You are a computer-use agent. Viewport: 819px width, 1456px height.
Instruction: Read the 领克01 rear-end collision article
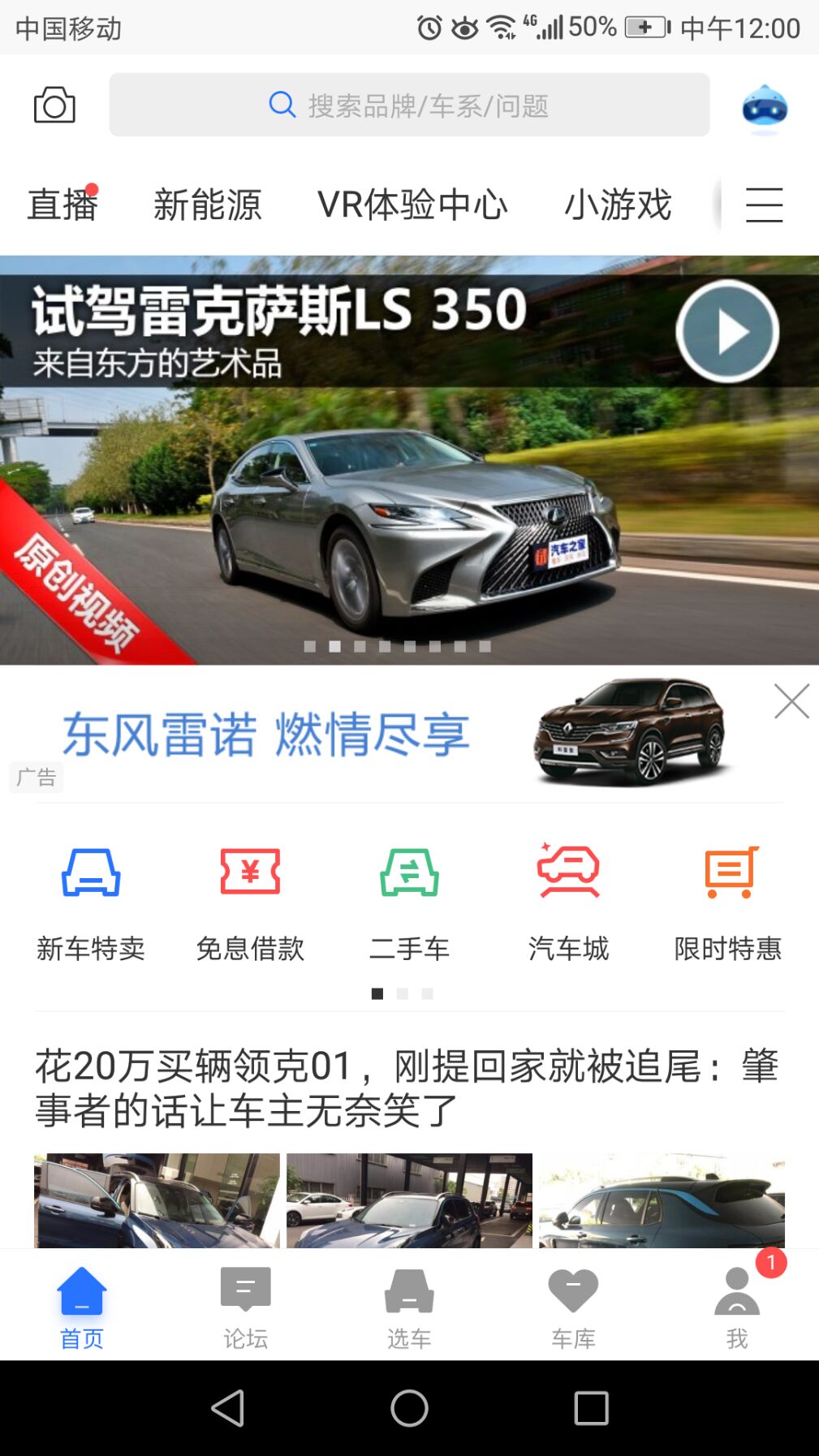[x=406, y=1088]
